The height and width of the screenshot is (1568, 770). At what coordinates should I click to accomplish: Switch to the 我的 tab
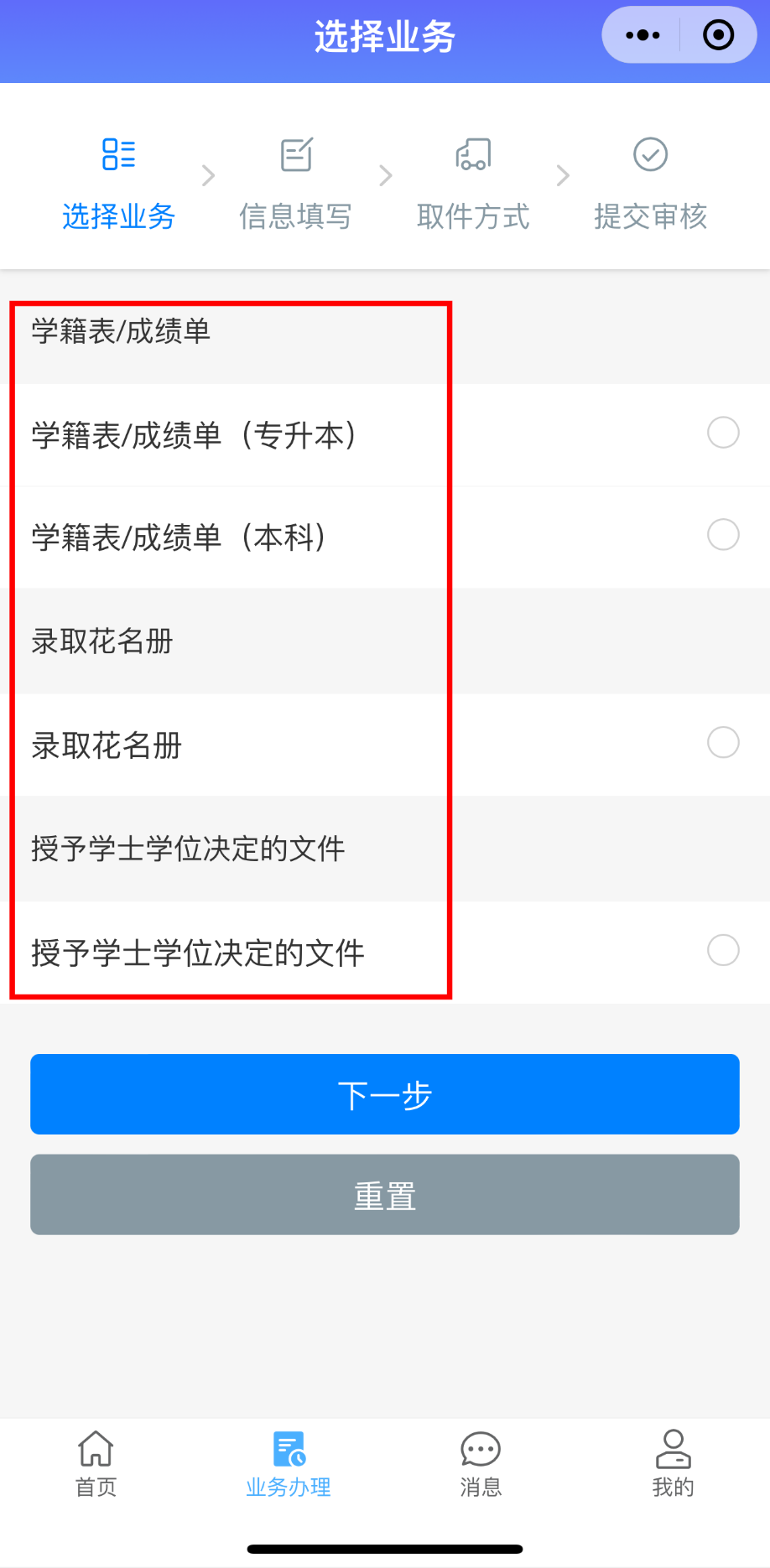673,1464
